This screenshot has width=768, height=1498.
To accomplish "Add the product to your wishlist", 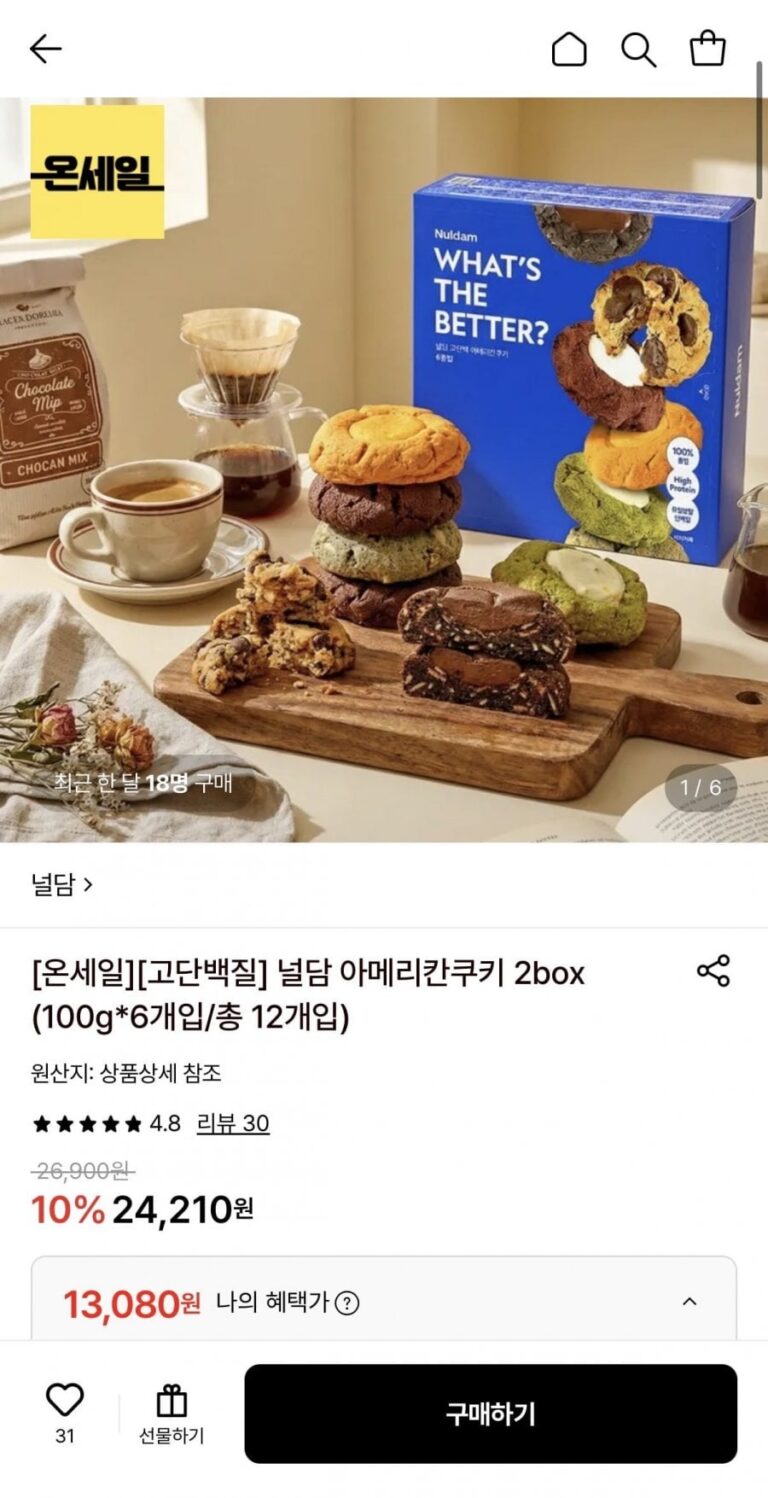I will coord(65,1412).
